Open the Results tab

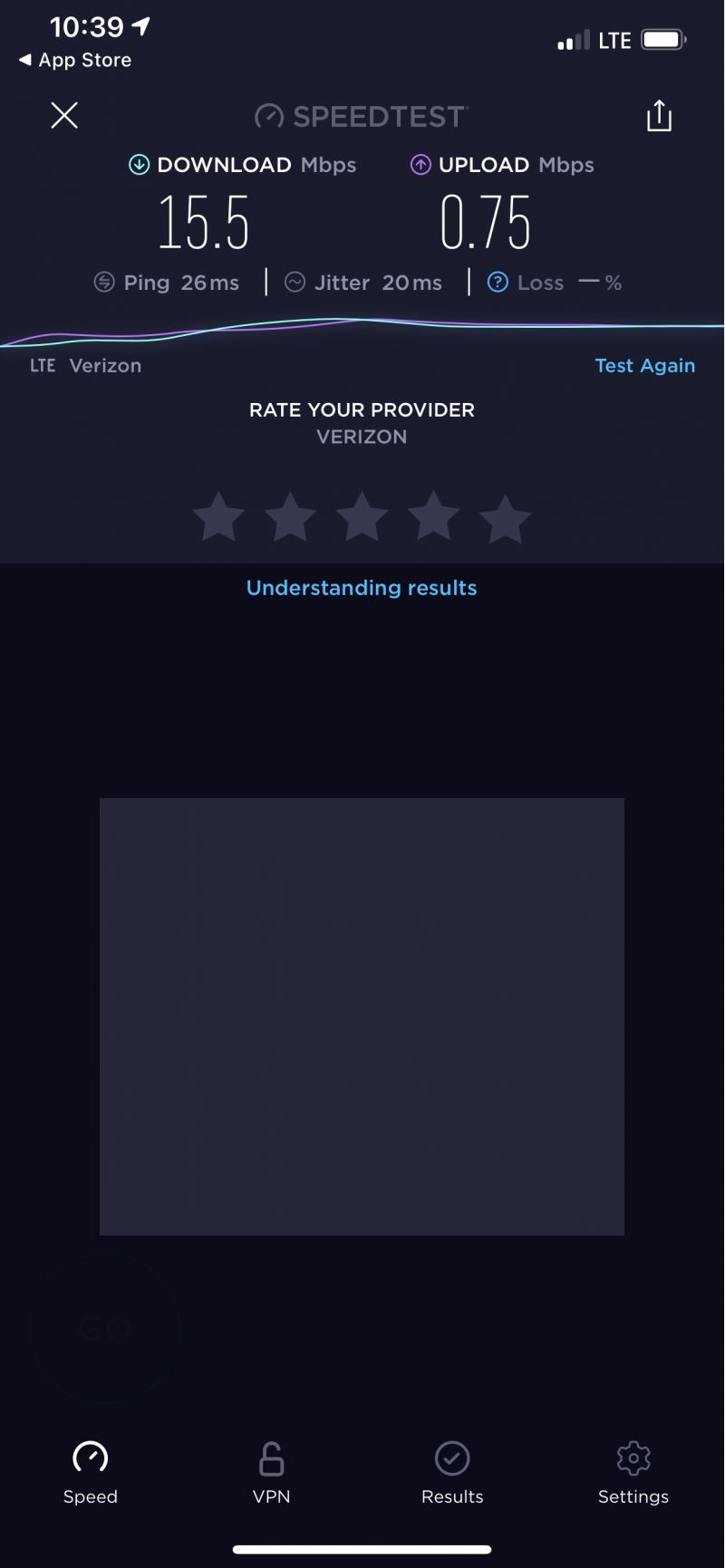click(452, 1472)
